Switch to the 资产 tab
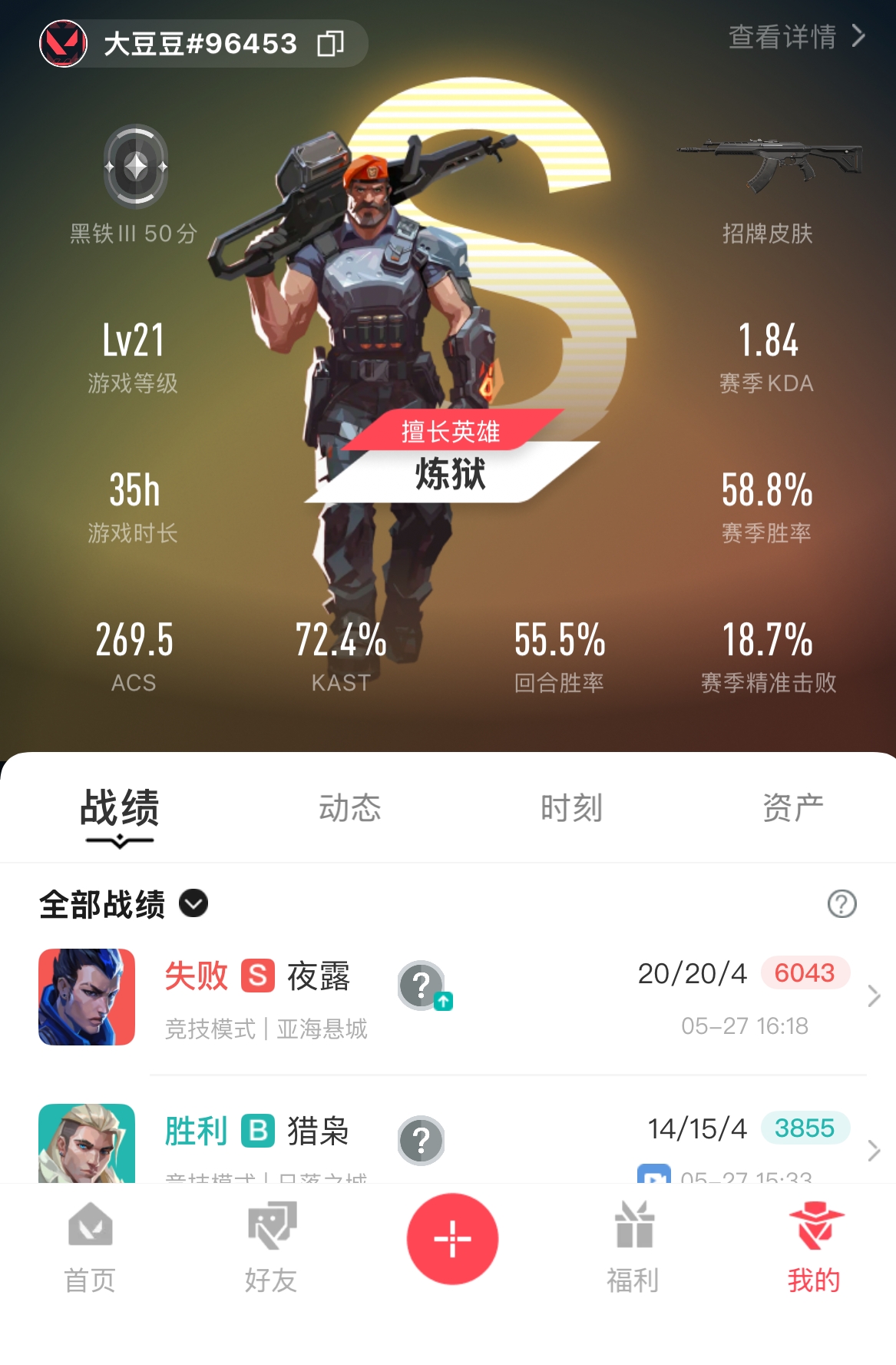The image size is (896, 1365). 792,808
